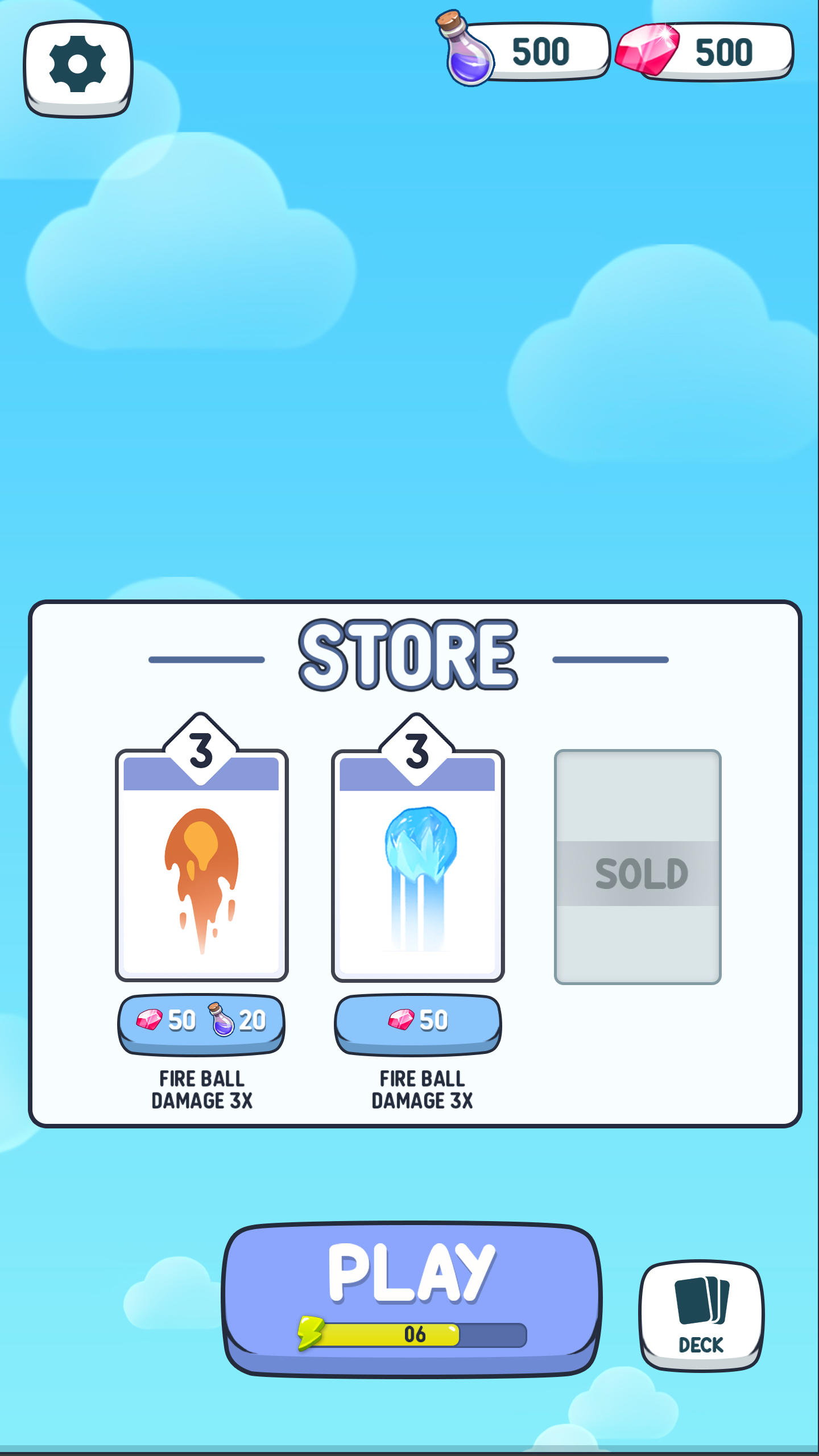Select the blue ice ball card
Screen dimensions: 819x1456
click(418, 847)
